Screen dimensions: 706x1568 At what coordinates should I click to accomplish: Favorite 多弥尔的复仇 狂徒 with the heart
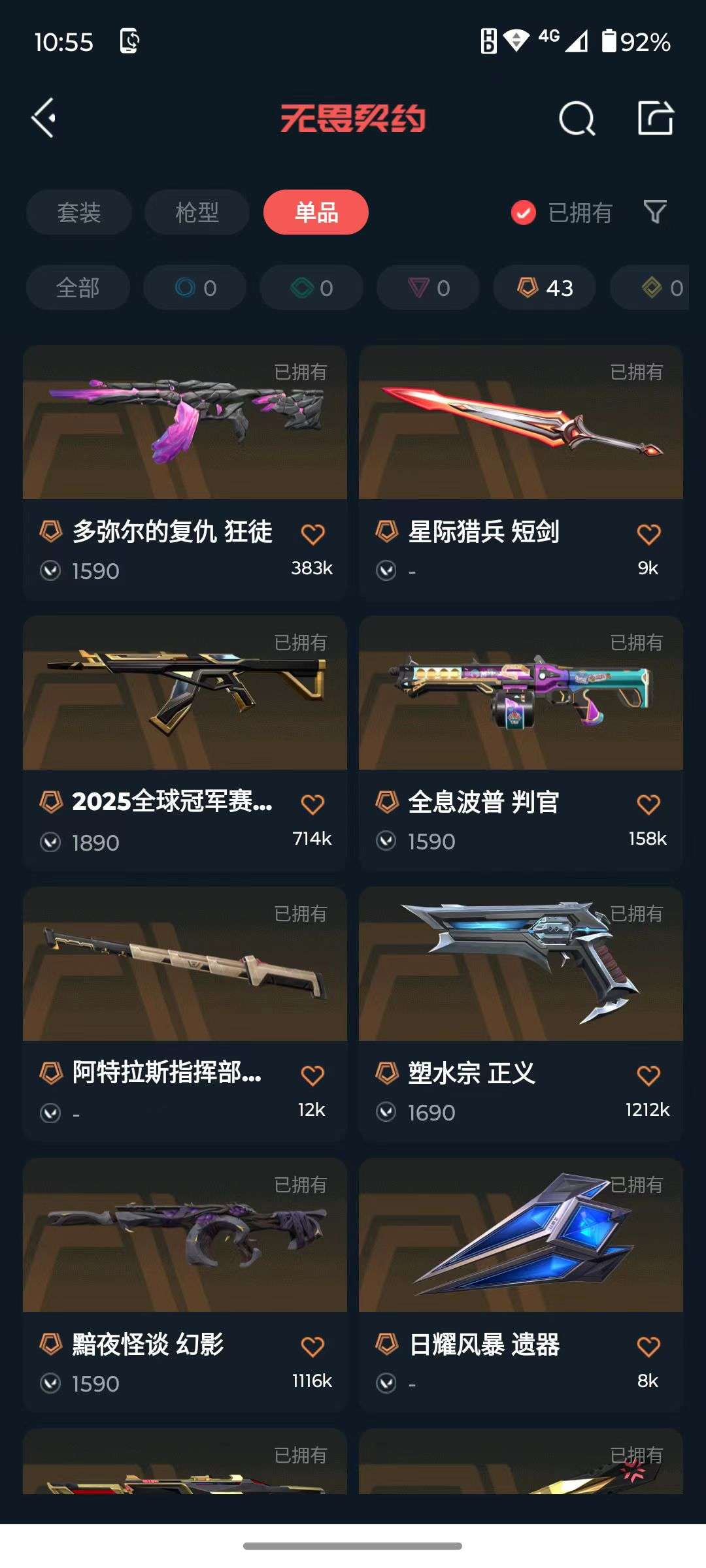(x=314, y=533)
